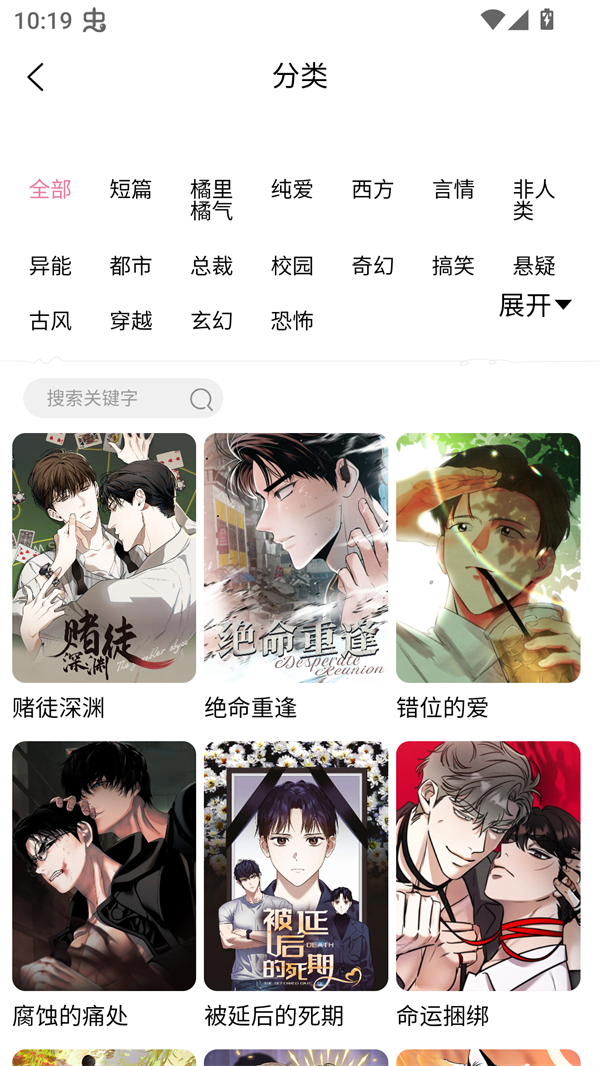Go back using the top-left arrow
This screenshot has width=600, height=1066.
(x=36, y=77)
